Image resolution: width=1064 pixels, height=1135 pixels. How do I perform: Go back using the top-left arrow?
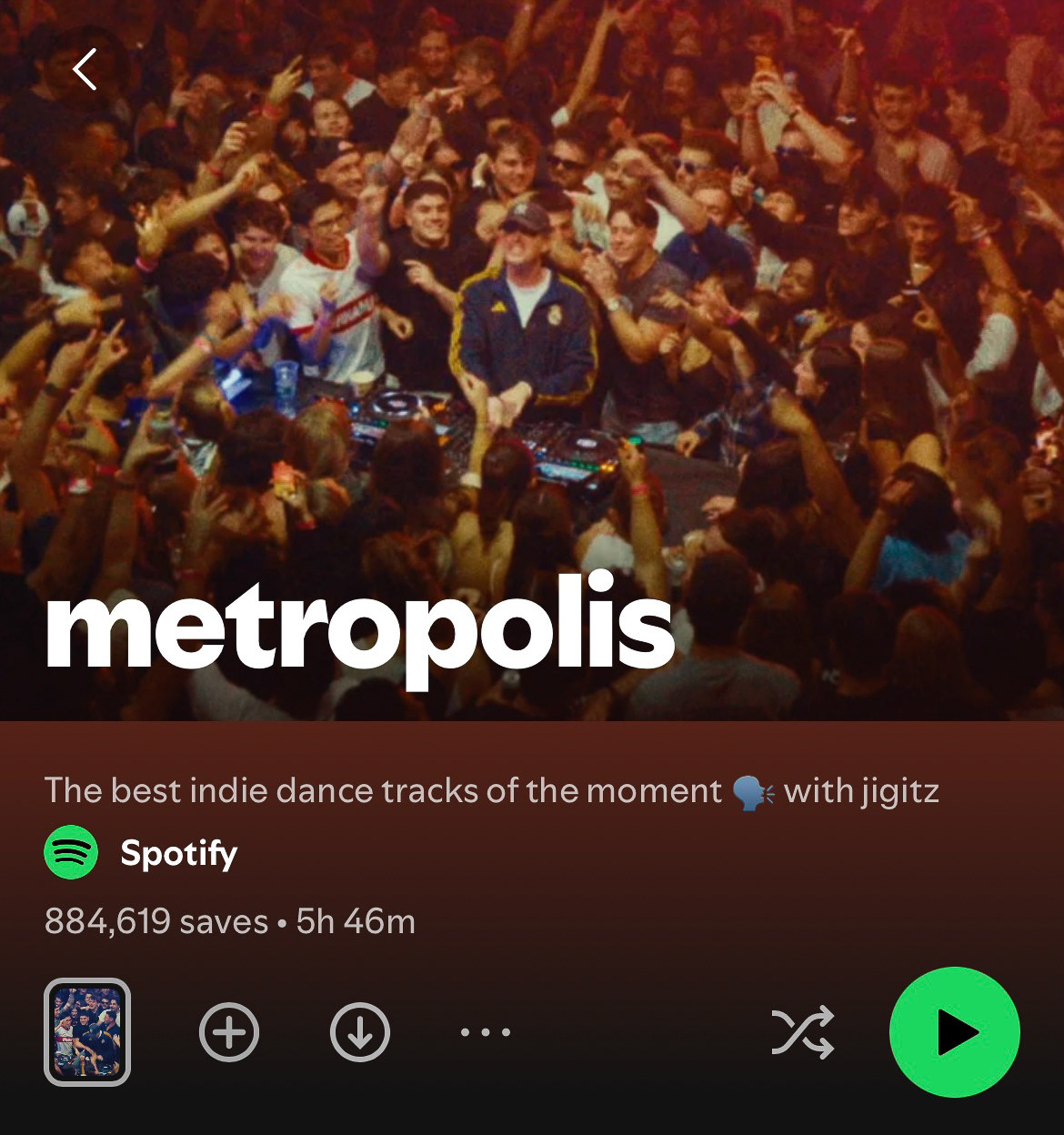point(85,70)
